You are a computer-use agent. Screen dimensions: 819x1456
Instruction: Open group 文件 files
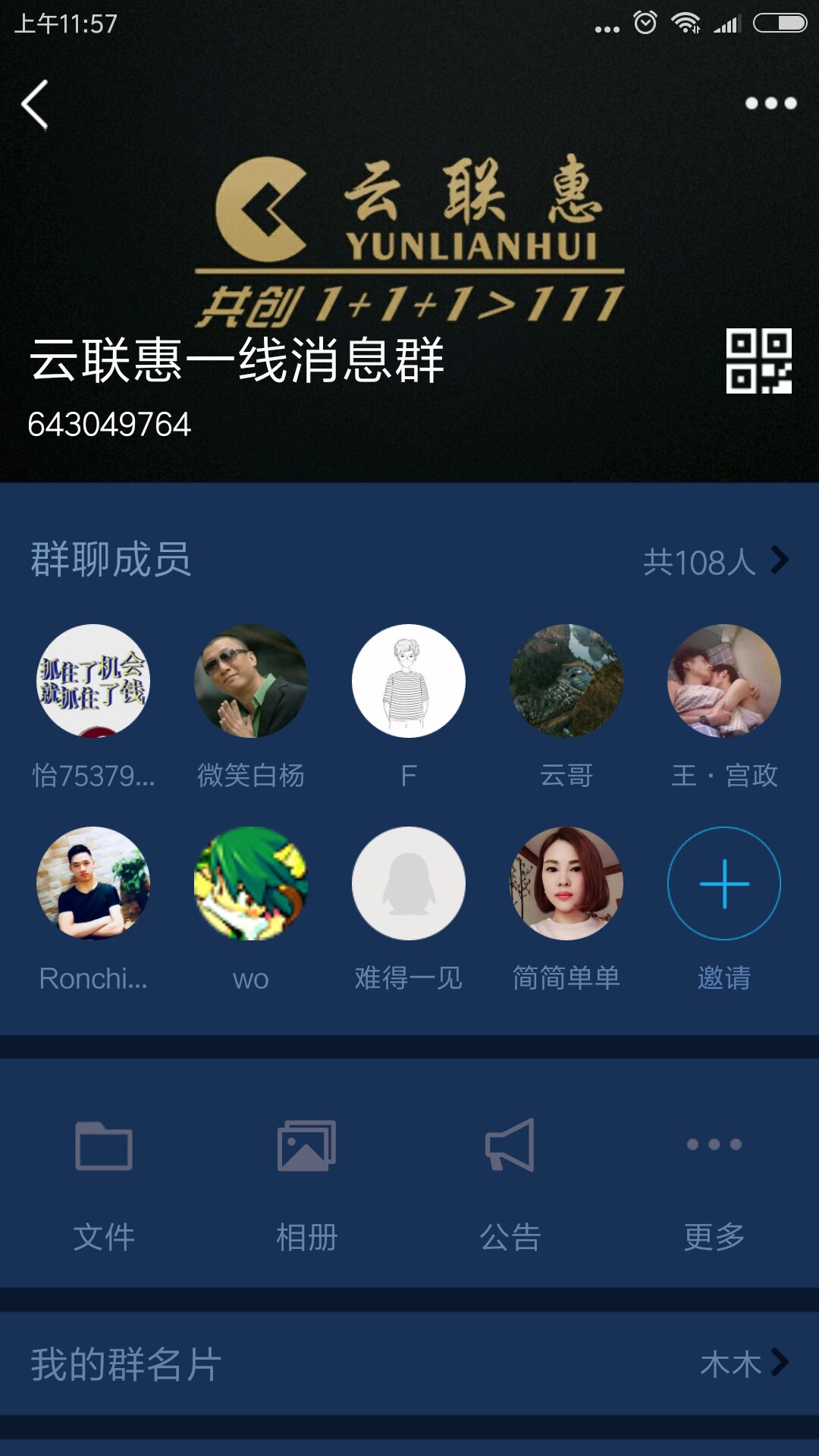coord(104,1183)
